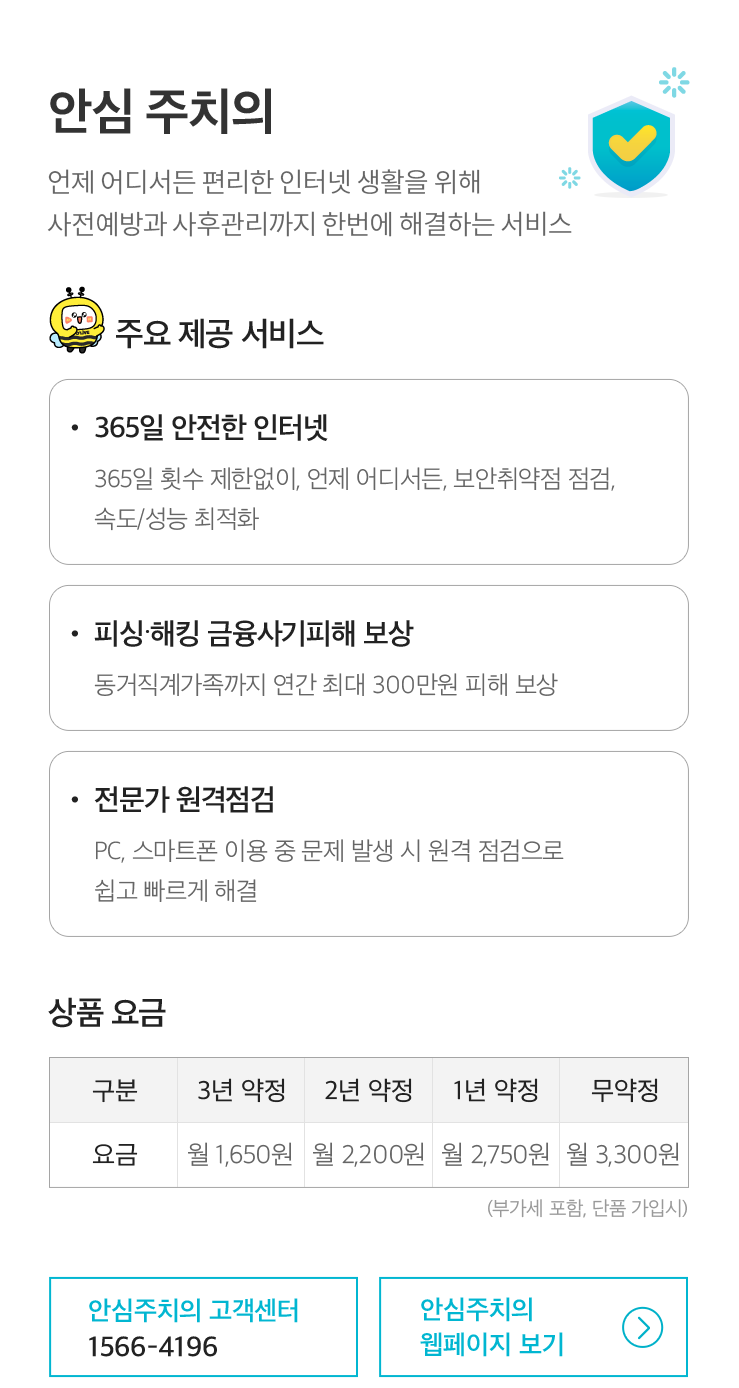The image size is (739, 1388).
Task: Call the 안심주치의 고객센터 number 1566-4196
Action: (203, 1327)
